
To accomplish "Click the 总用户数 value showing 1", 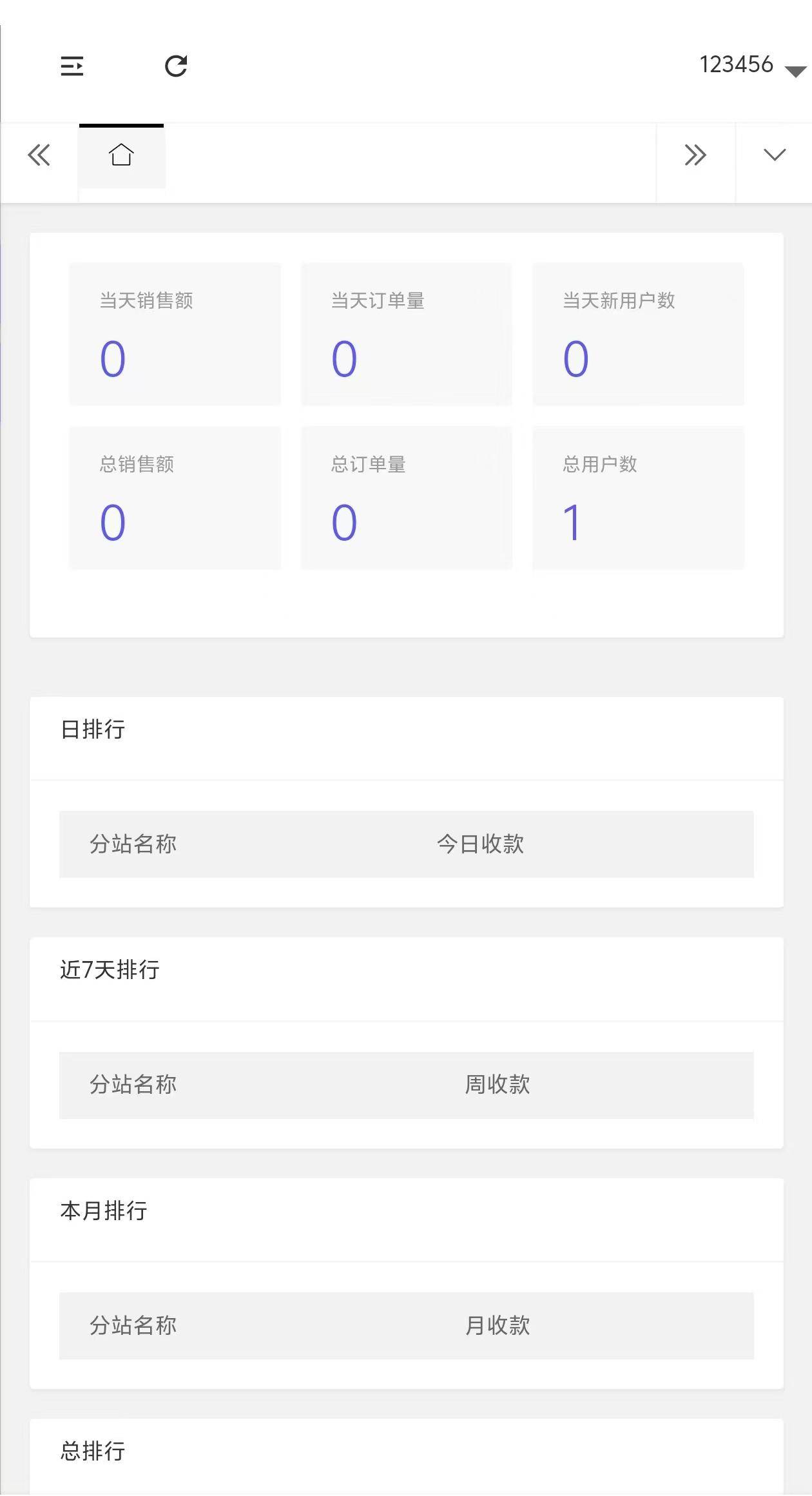I will (x=573, y=521).
